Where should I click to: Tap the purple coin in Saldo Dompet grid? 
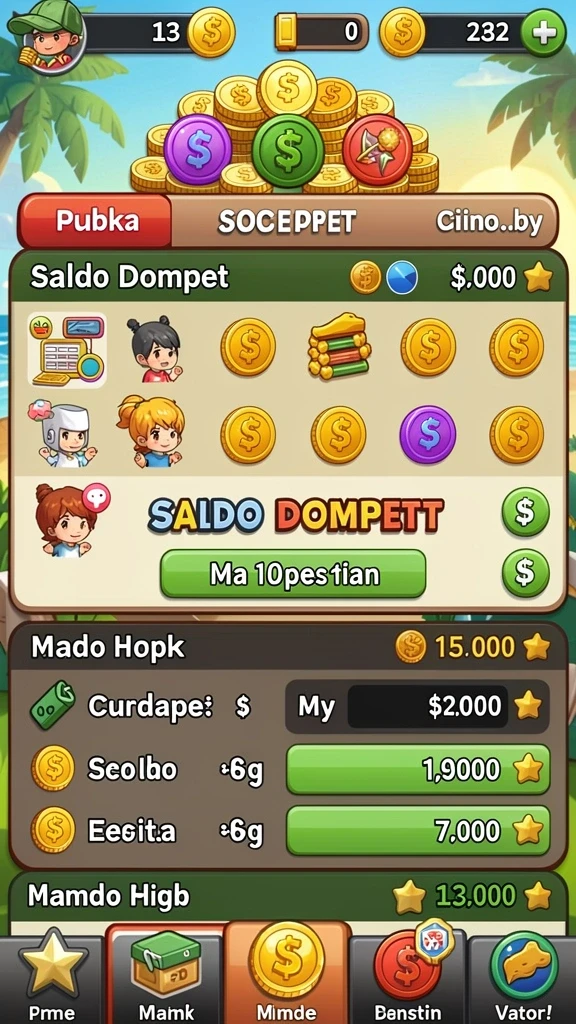coord(428,434)
